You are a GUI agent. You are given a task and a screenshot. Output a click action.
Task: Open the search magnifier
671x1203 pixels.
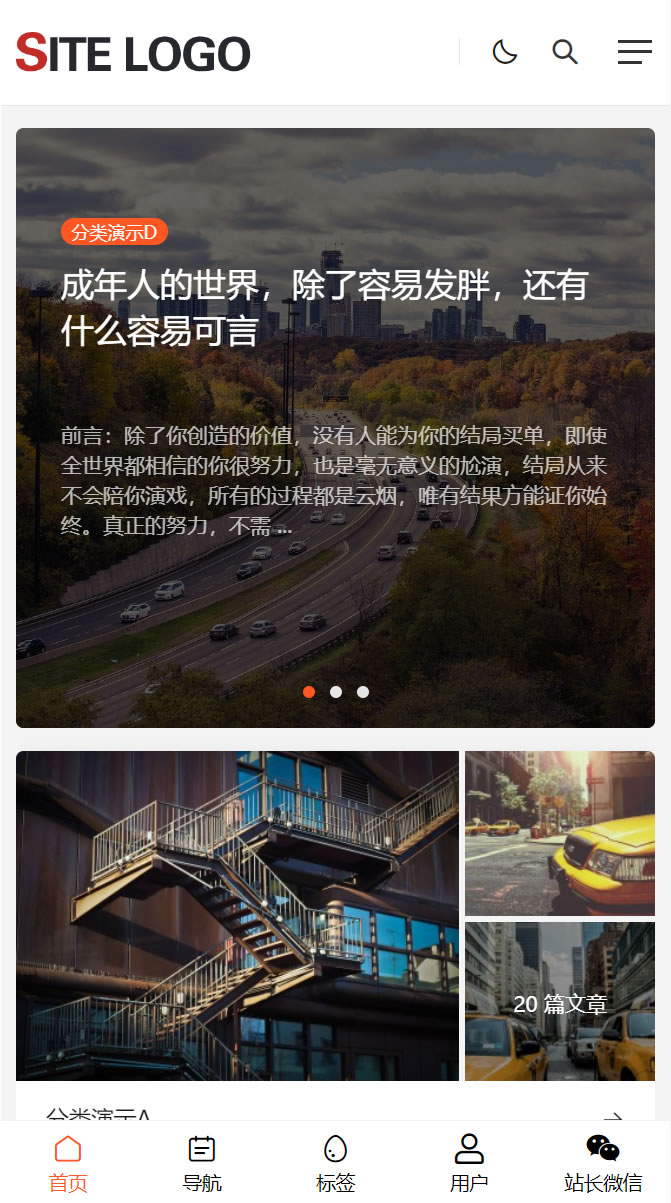click(565, 52)
